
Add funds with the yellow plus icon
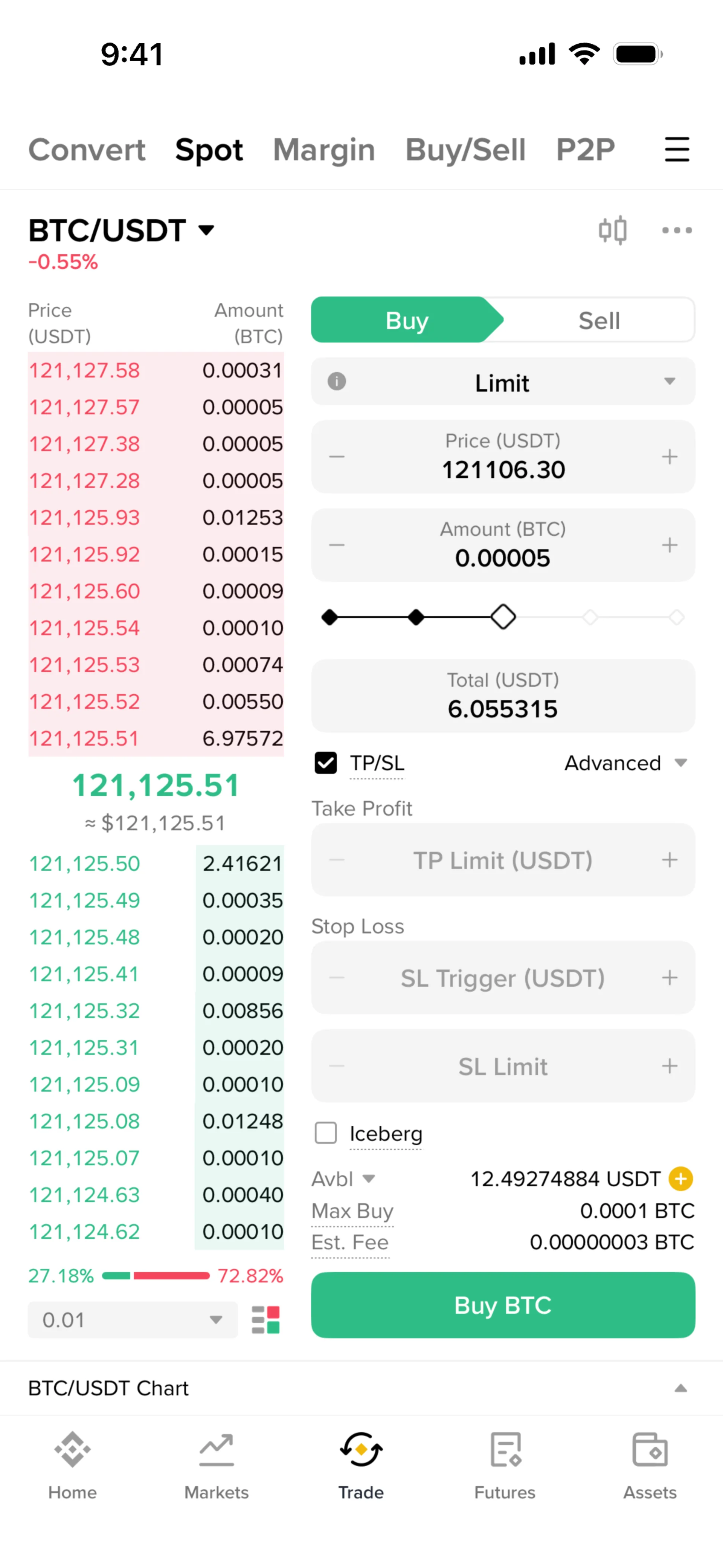click(x=680, y=1178)
